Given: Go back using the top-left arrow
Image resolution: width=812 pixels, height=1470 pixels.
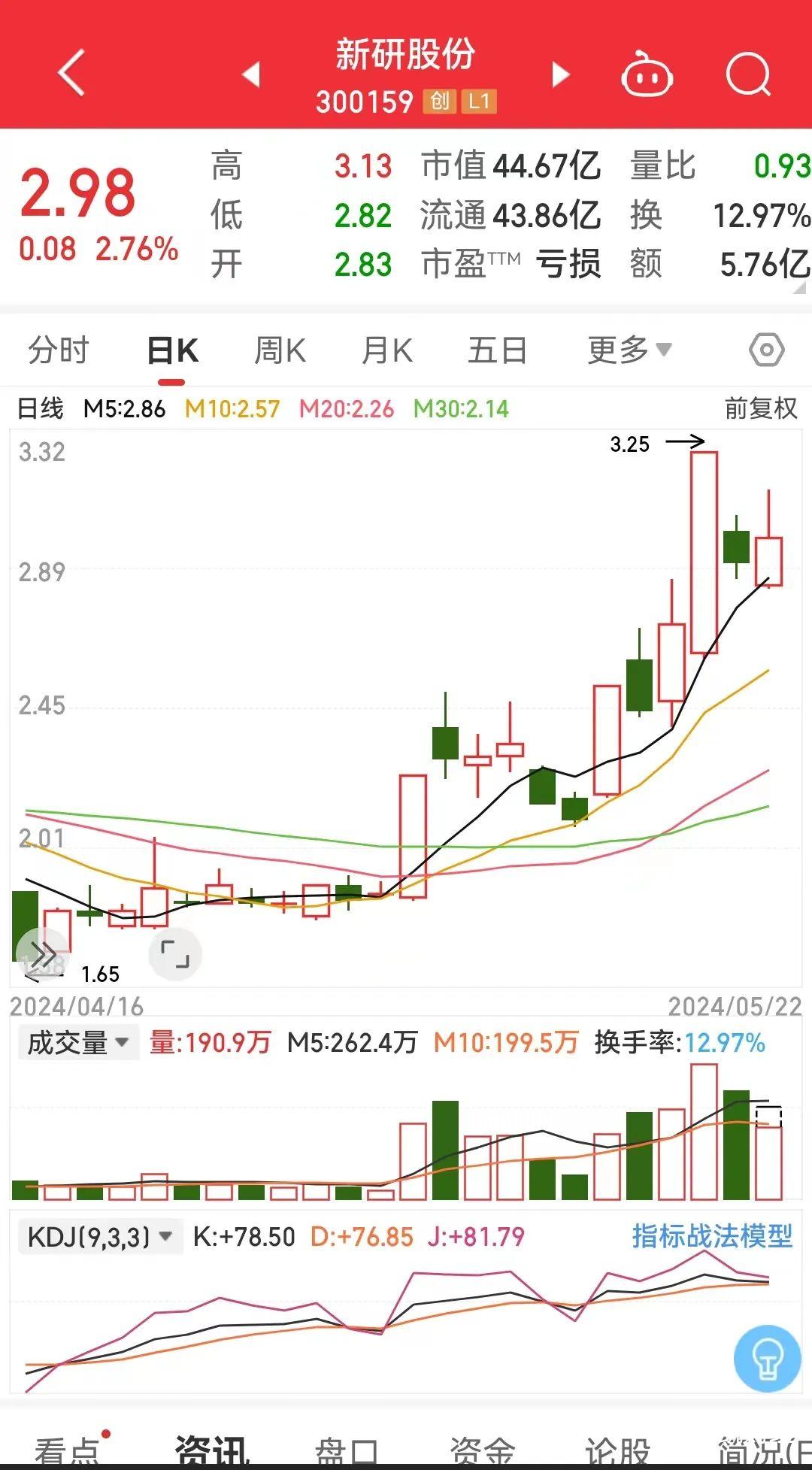Looking at the screenshot, I should click(71, 73).
